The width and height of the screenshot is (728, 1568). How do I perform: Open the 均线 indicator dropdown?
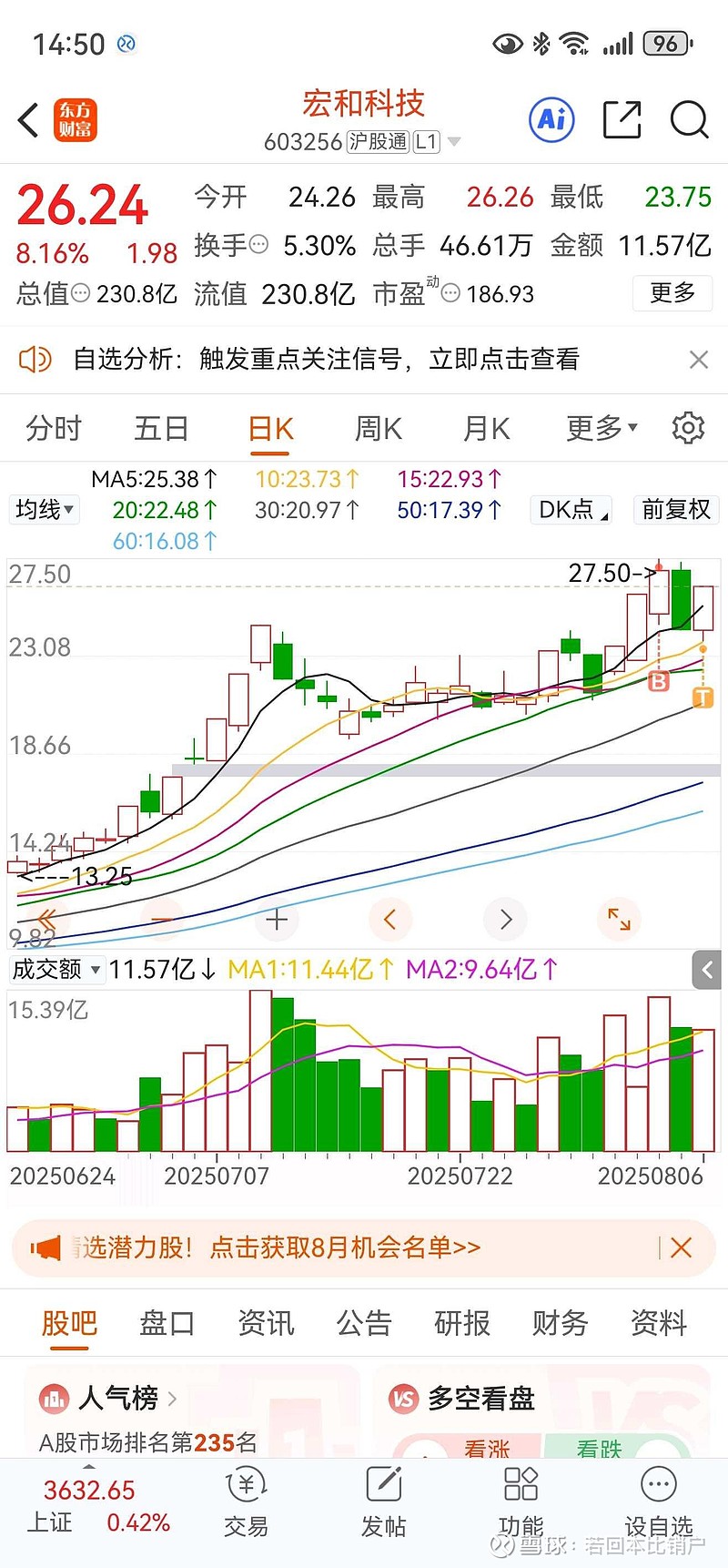[x=44, y=509]
